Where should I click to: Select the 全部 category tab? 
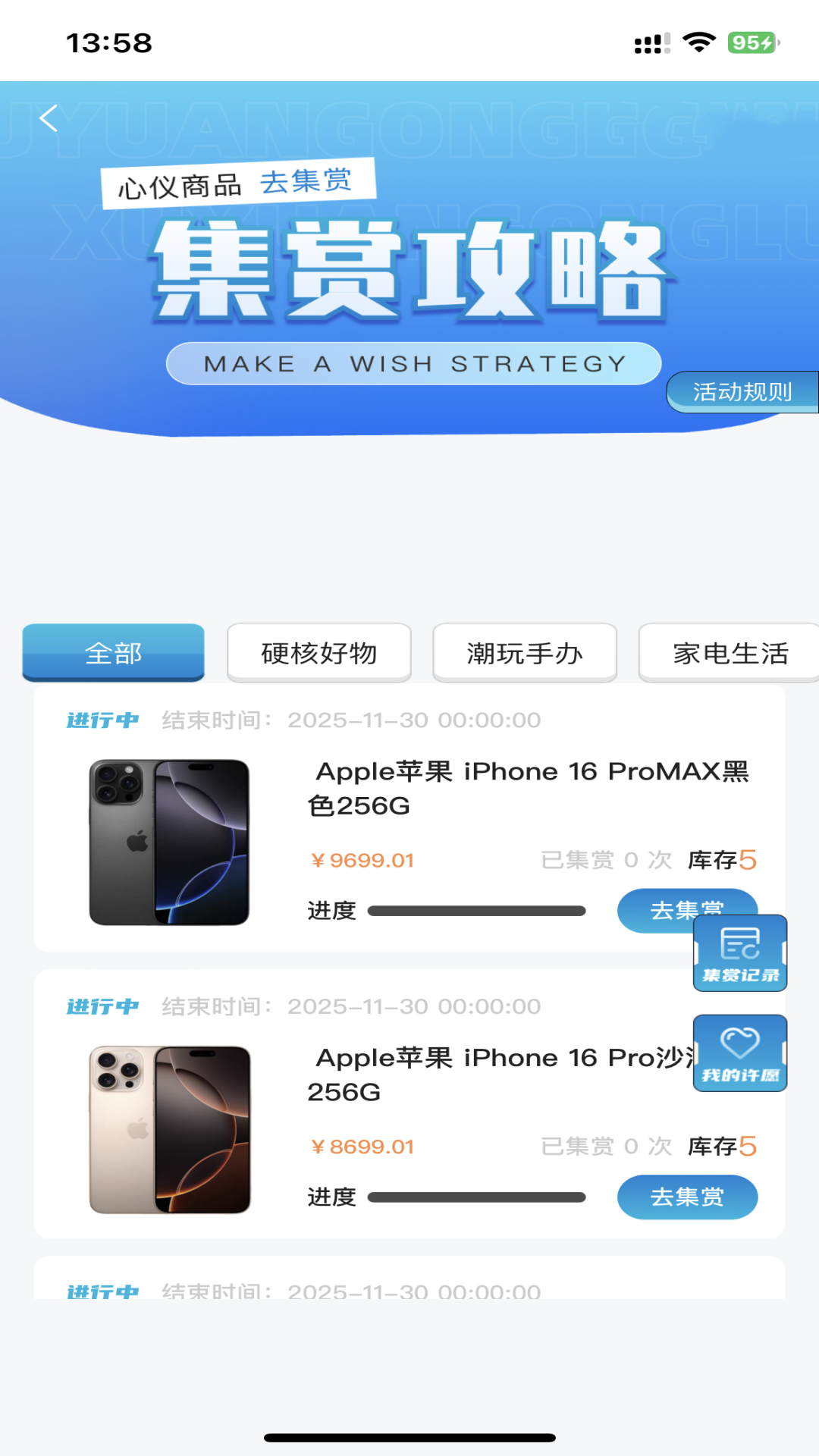[x=113, y=652]
